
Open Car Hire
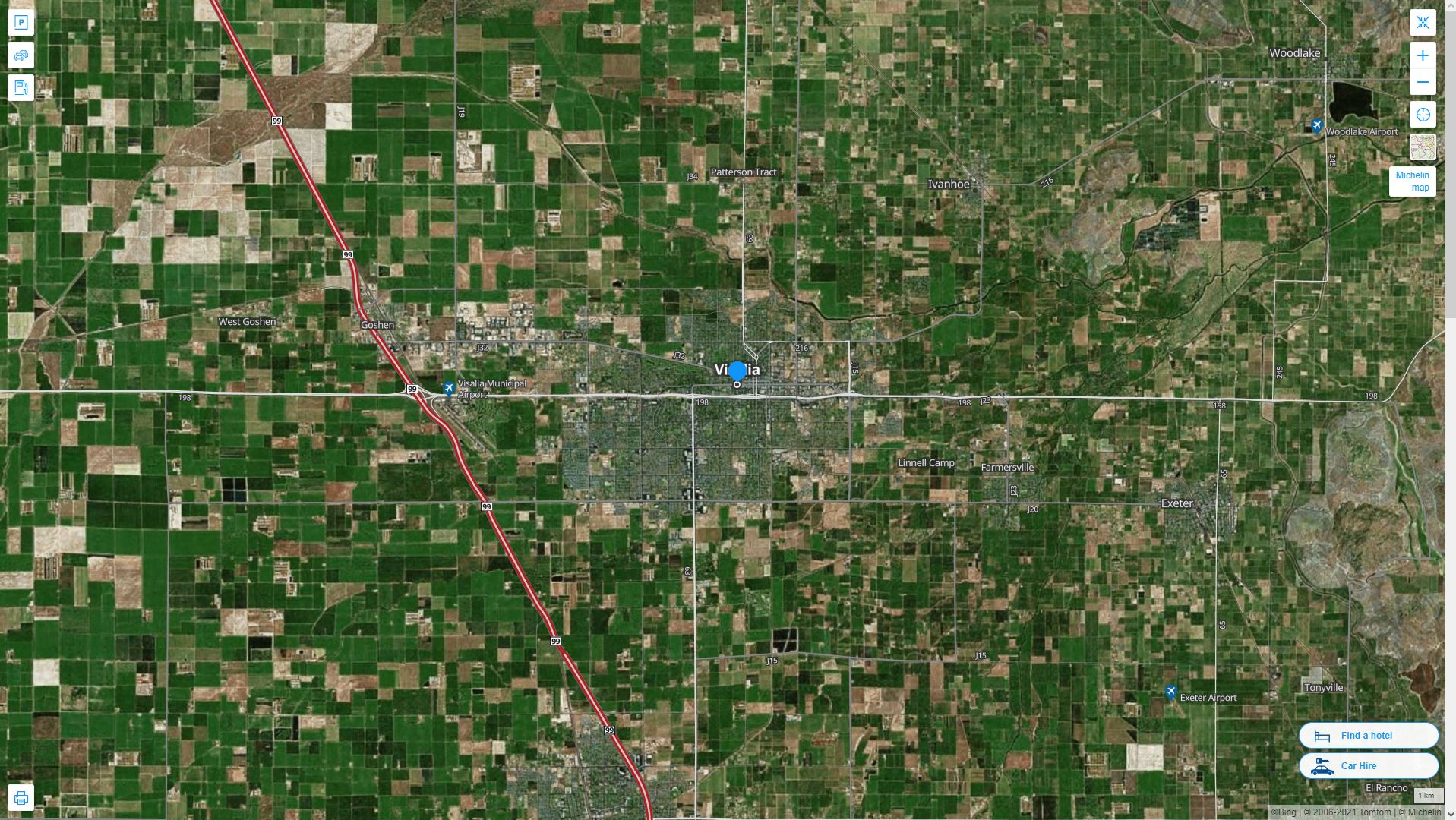point(1368,765)
